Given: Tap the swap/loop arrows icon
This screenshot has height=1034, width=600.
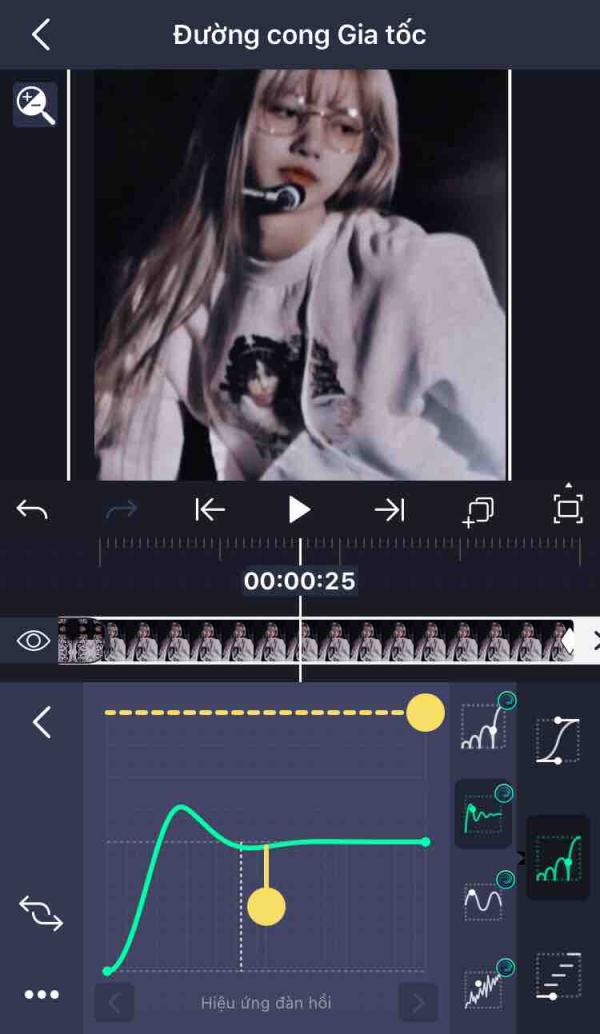Looking at the screenshot, I should [x=41, y=913].
